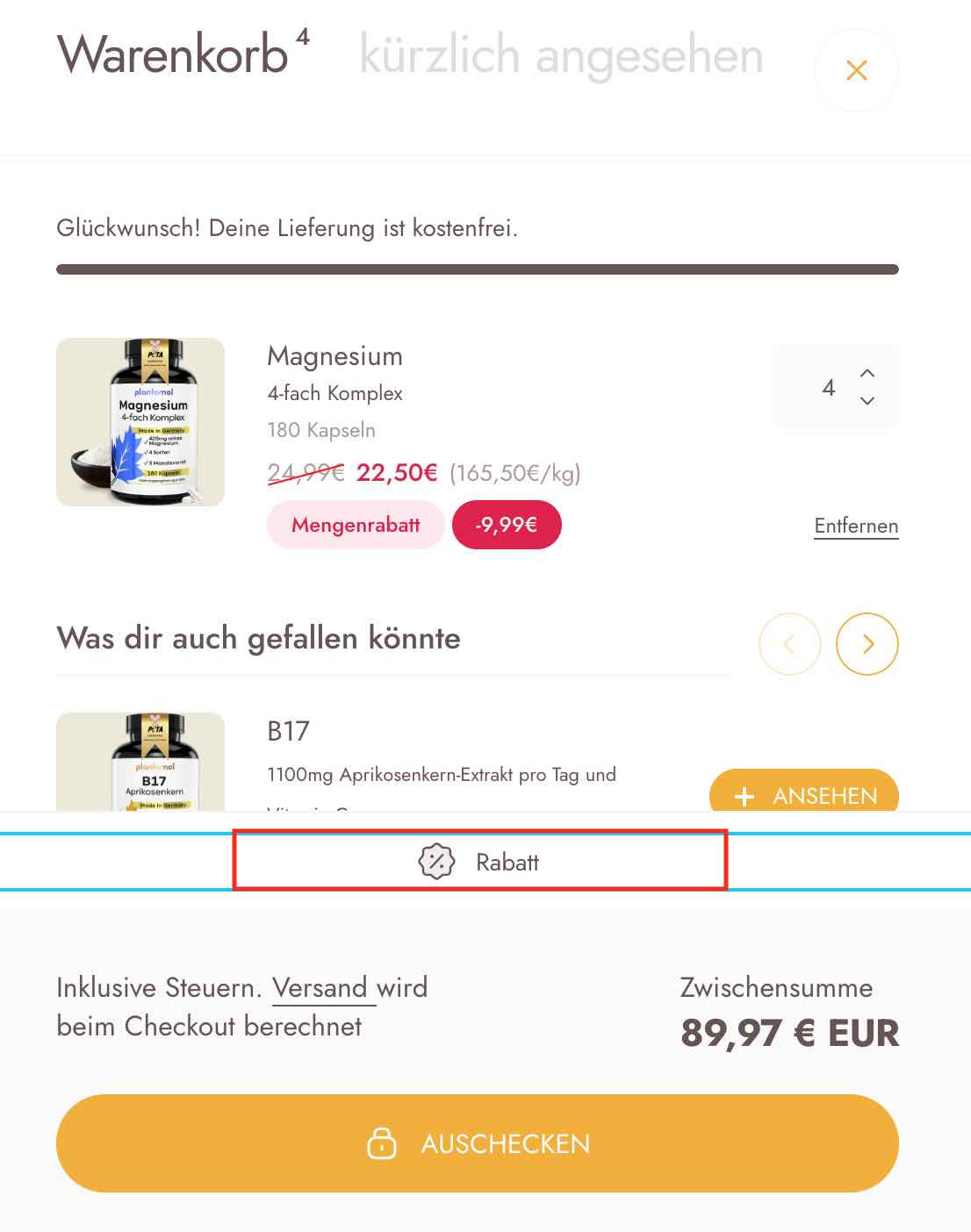
Task: Click the free shipping progress bar
Action: pos(478,269)
